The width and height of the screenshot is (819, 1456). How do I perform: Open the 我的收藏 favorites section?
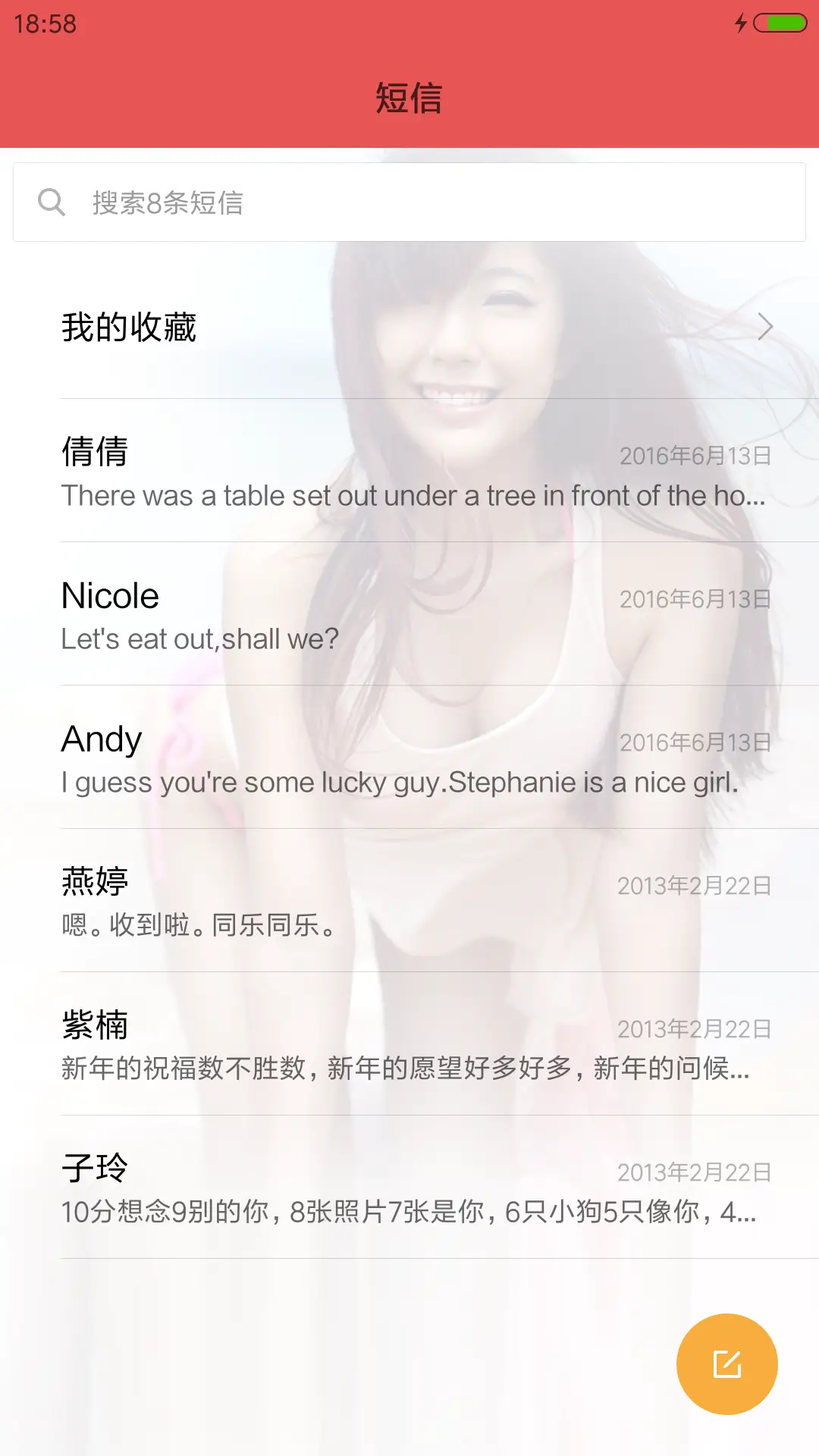pyautogui.click(x=128, y=328)
